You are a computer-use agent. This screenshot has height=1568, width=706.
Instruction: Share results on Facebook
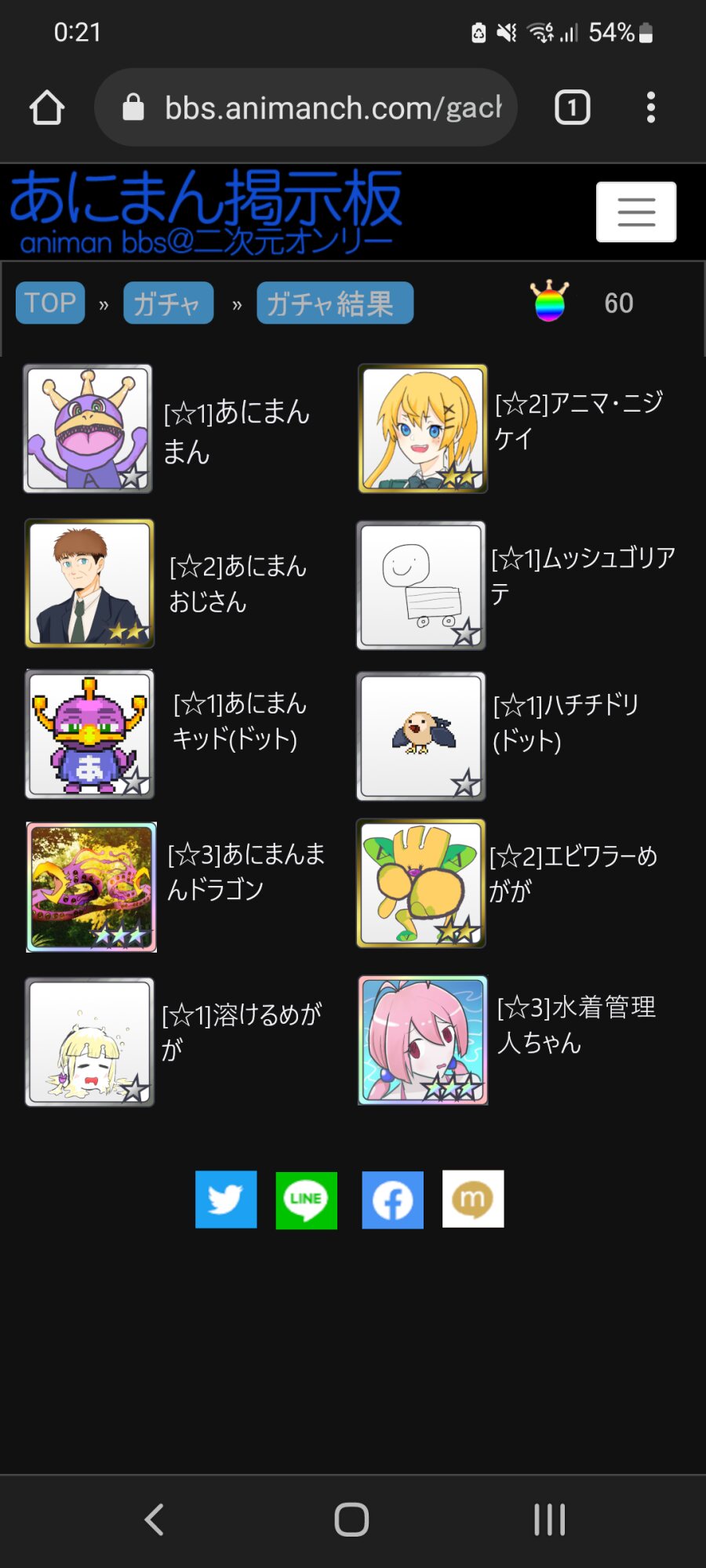click(x=392, y=1199)
